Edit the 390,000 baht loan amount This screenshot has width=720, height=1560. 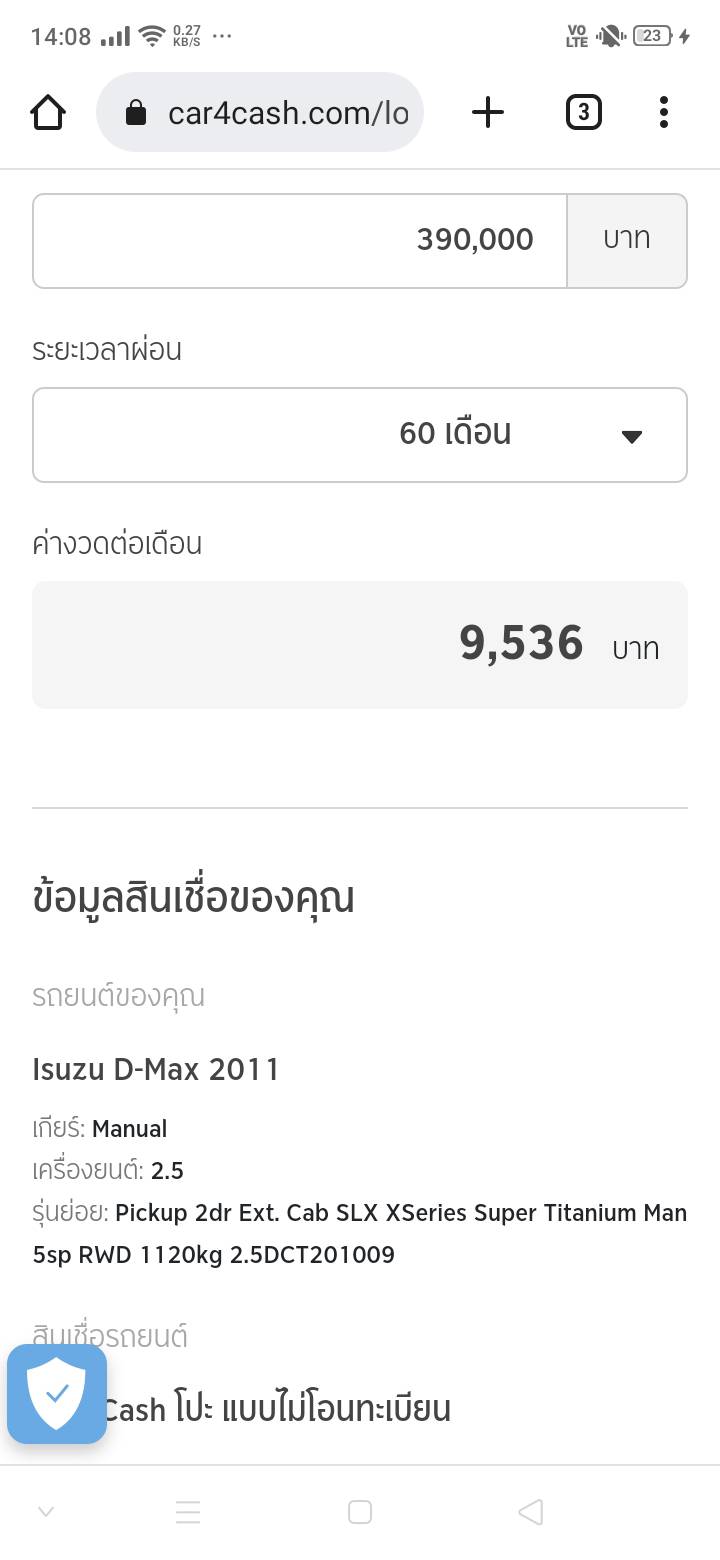coord(300,240)
